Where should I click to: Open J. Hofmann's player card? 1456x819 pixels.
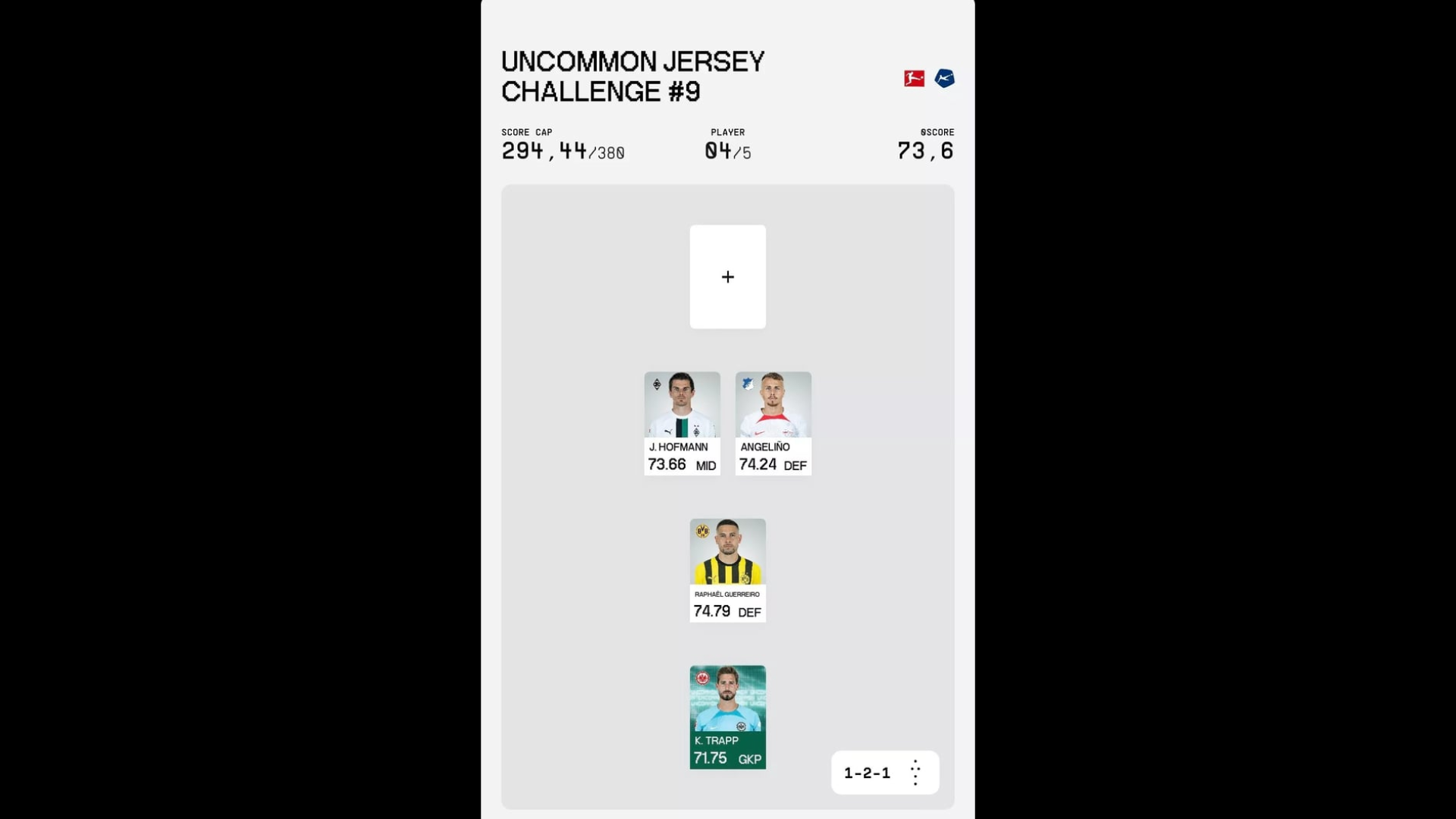[682, 423]
